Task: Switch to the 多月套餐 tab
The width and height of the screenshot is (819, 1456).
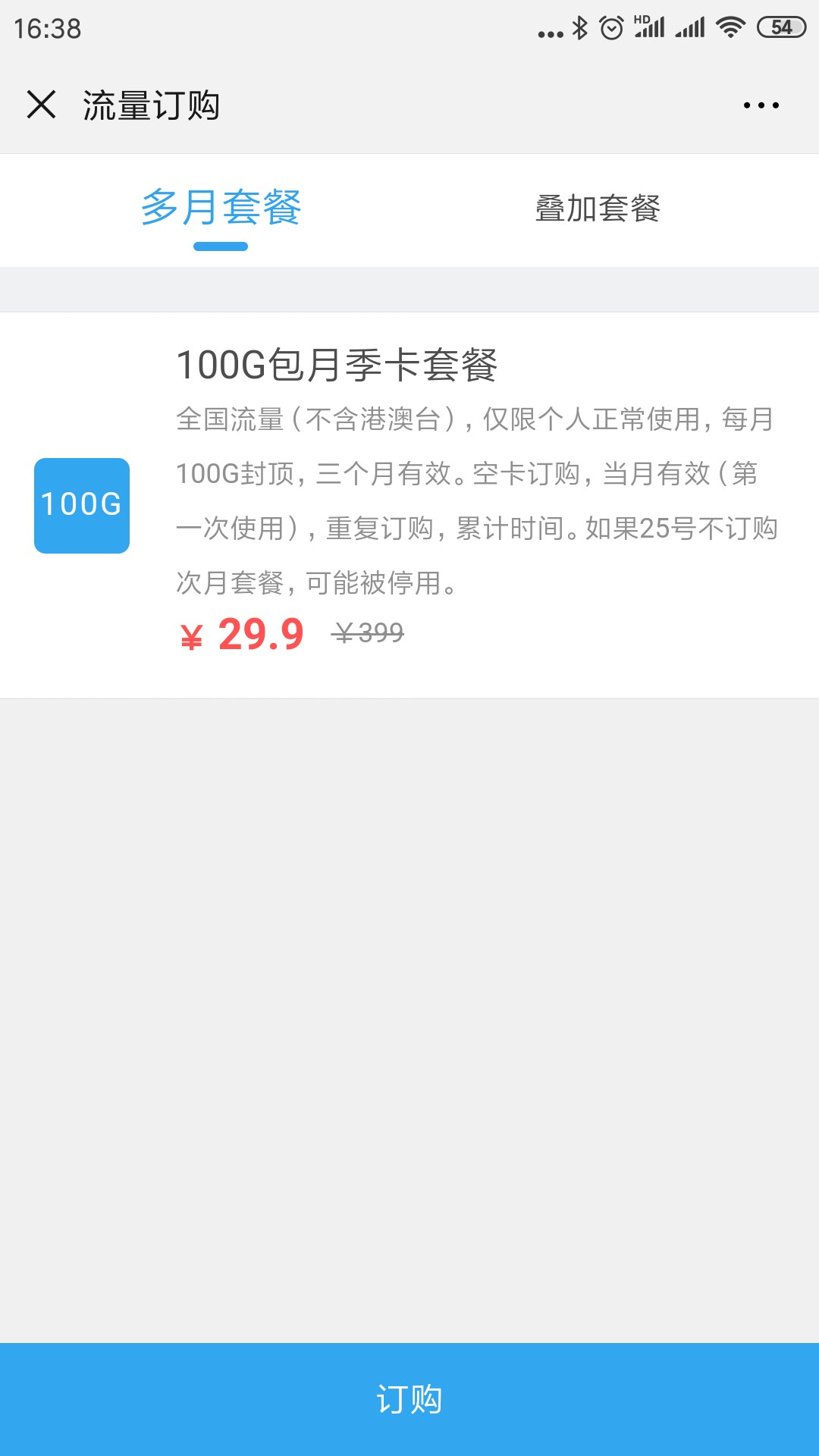Action: (x=221, y=209)
